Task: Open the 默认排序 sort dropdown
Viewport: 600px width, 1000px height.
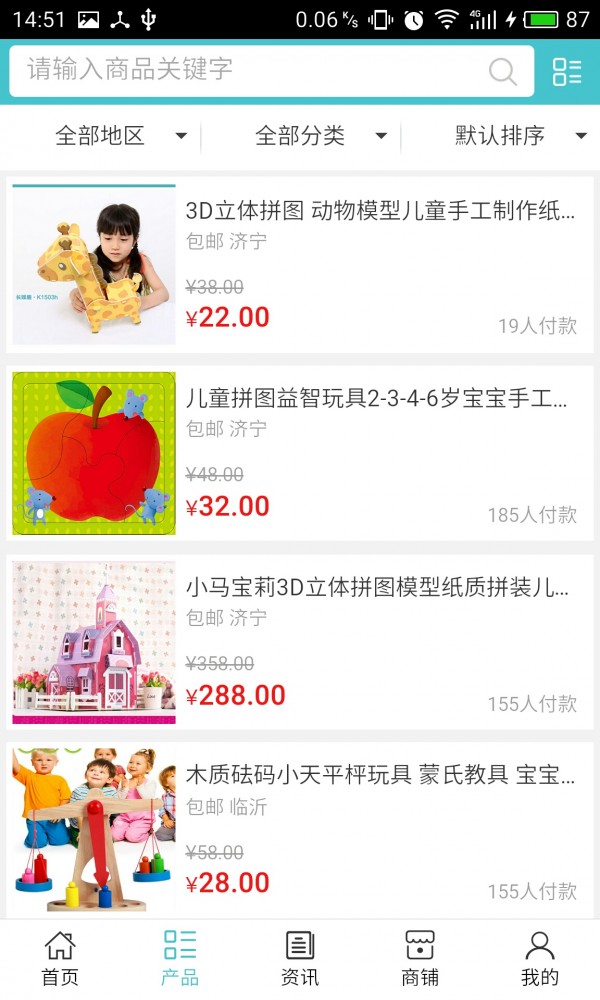Action: [x=520, y=136]
